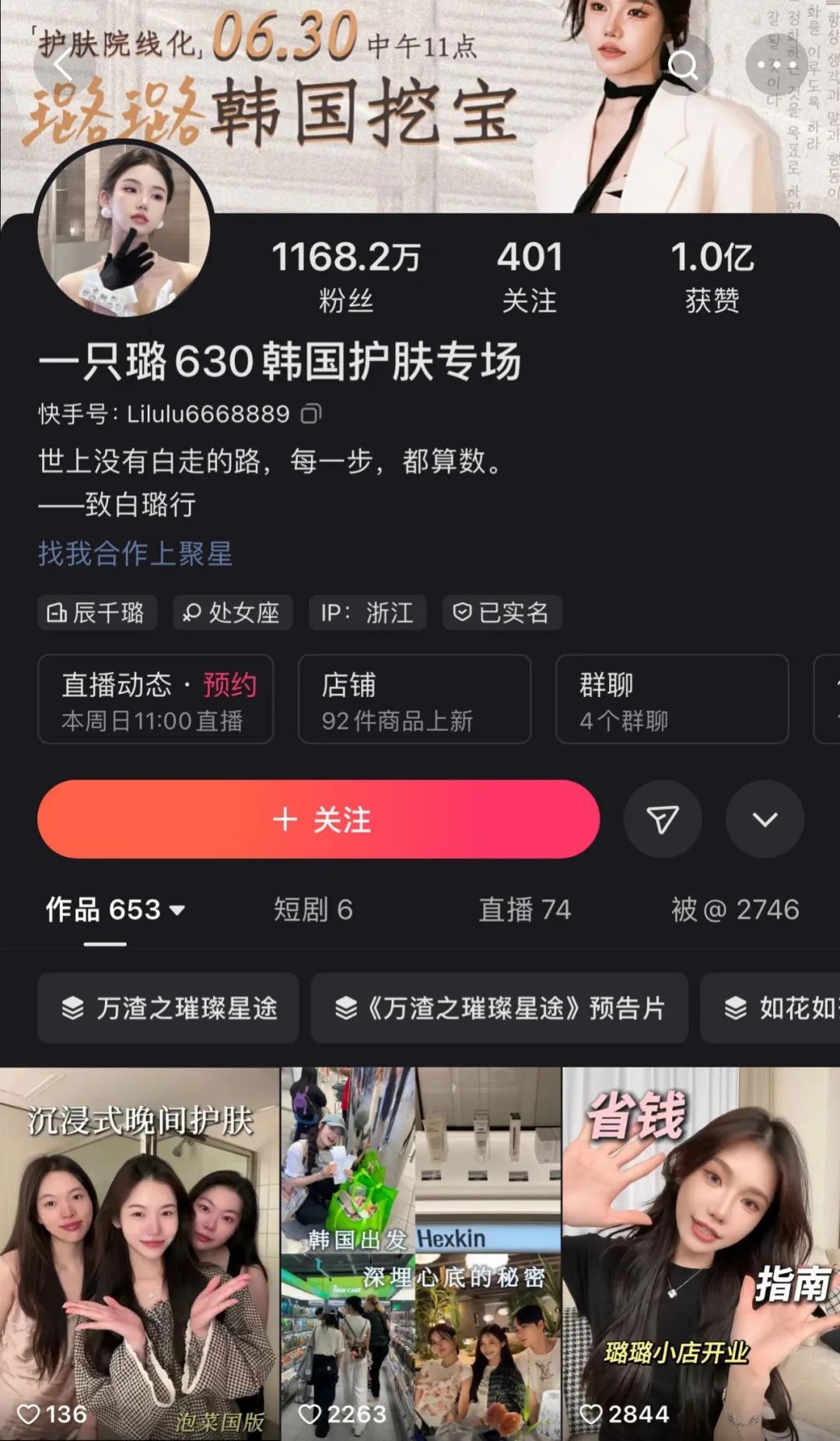Click the 辰千璐 creator tag
The image size is (840, 1441).
coord(96,612)
